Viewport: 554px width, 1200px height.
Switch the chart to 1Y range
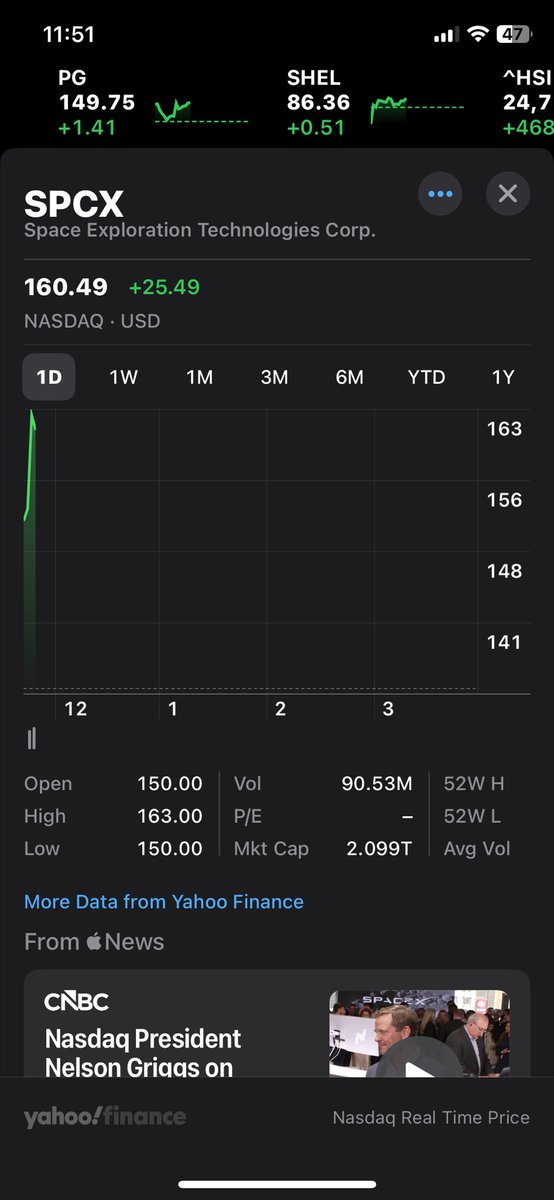503,377
